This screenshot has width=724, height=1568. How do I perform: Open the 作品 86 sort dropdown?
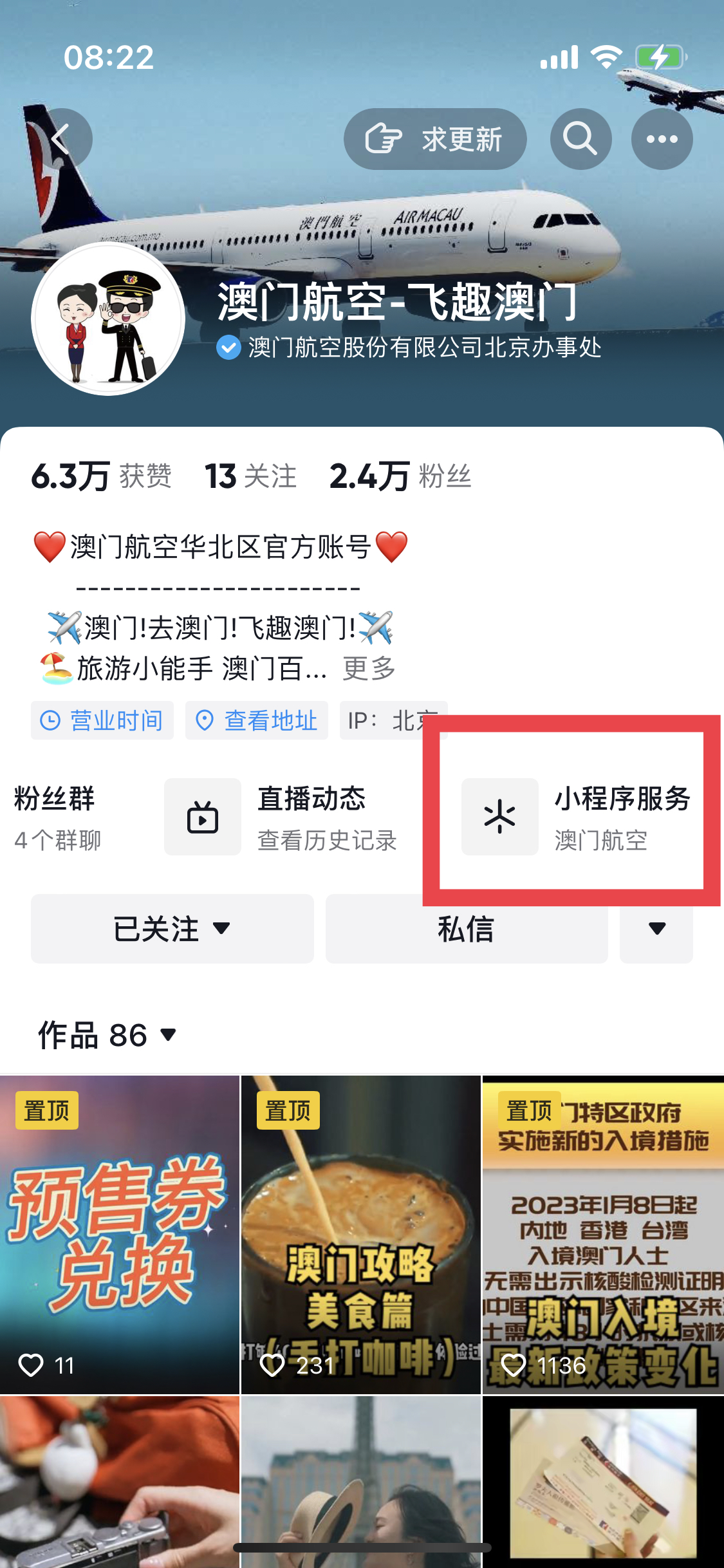coord(107,1035)
